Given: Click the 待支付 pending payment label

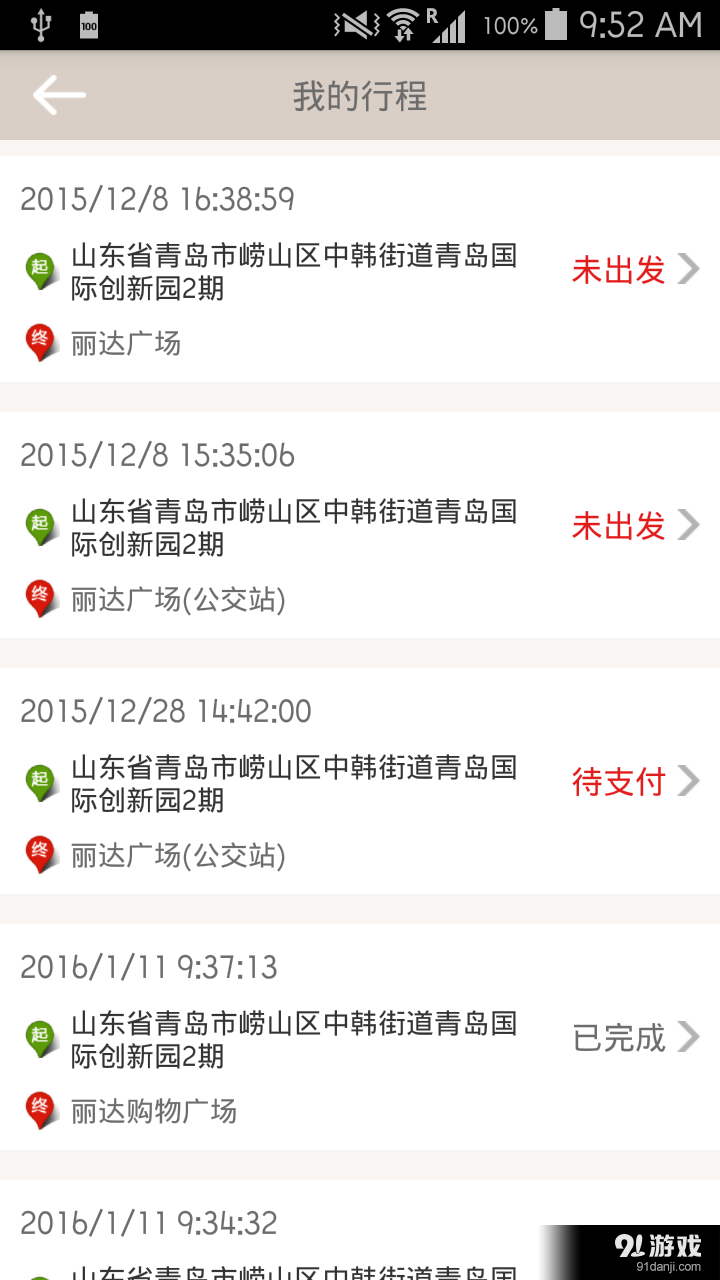Looking at the screenshot, I should point(618,782).
